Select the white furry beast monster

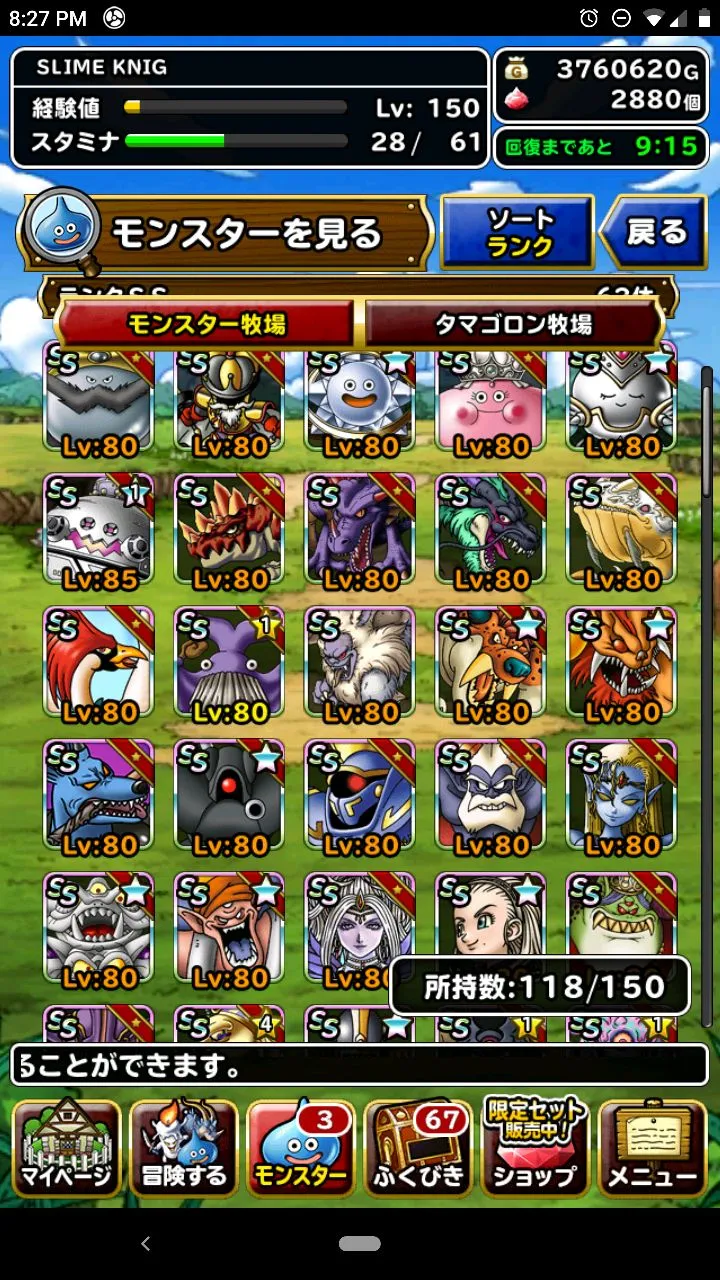pyautogui.click(x=360, y=664)
